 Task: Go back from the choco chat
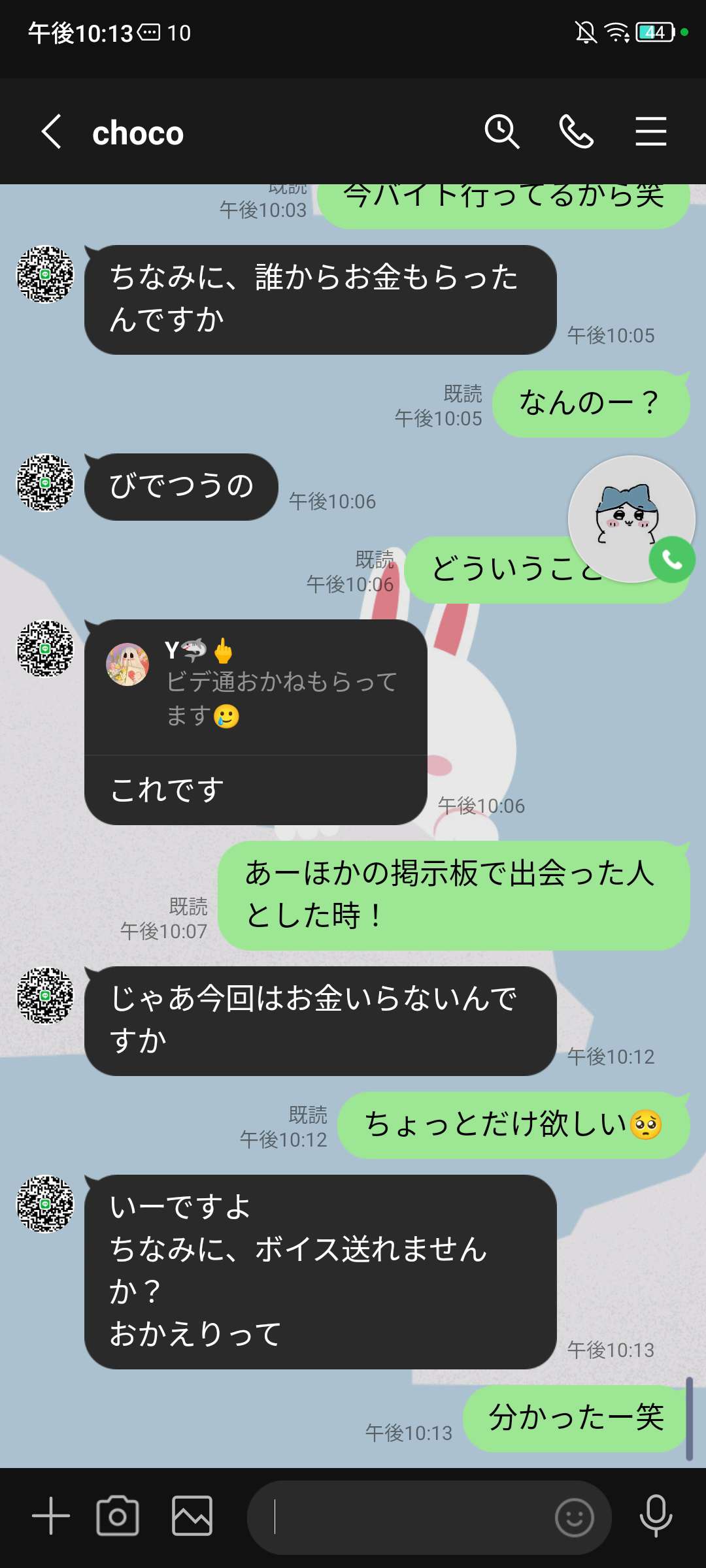coord(52,131)
